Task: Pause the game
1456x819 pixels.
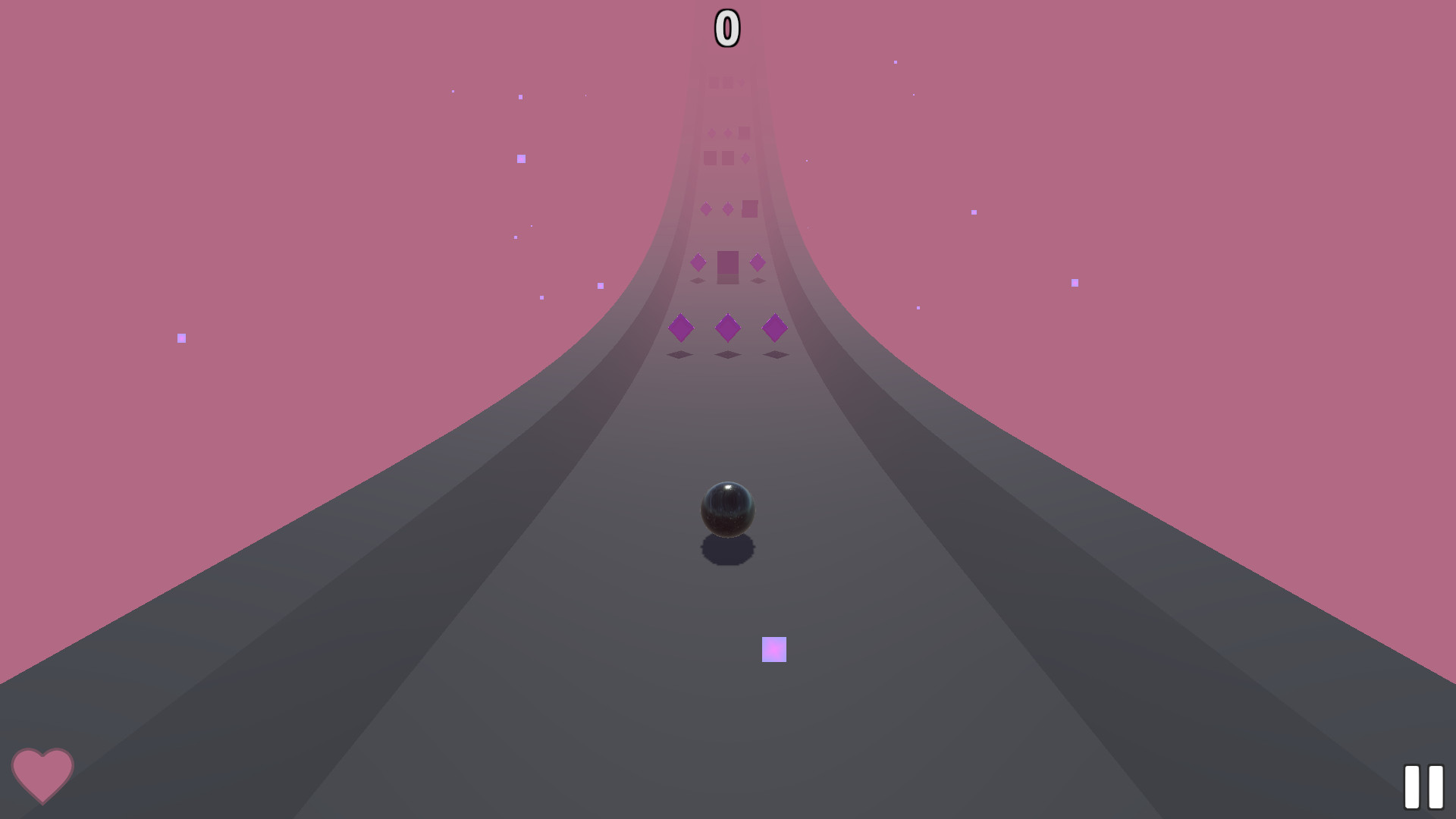Action: coord(1423,786)
